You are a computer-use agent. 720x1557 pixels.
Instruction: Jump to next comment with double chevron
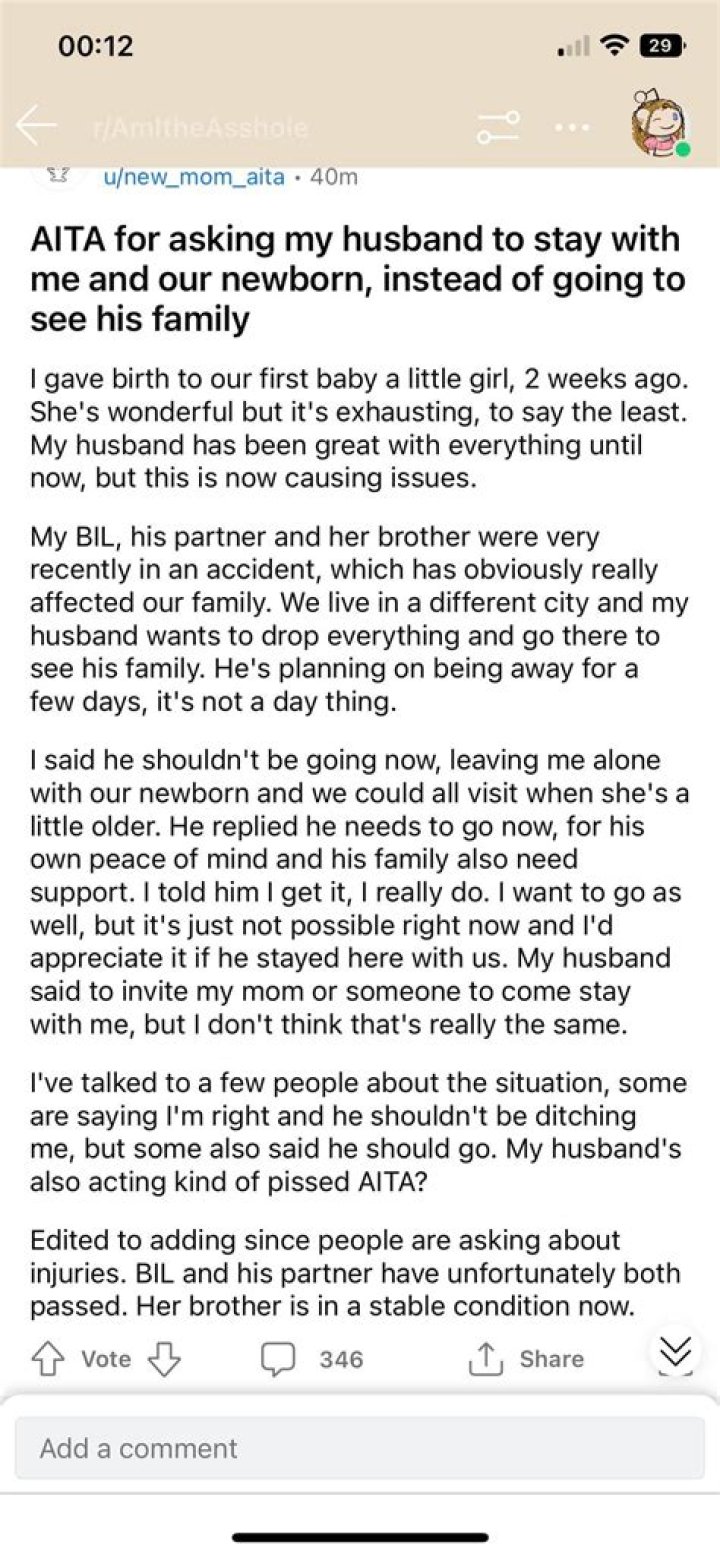676,1352
